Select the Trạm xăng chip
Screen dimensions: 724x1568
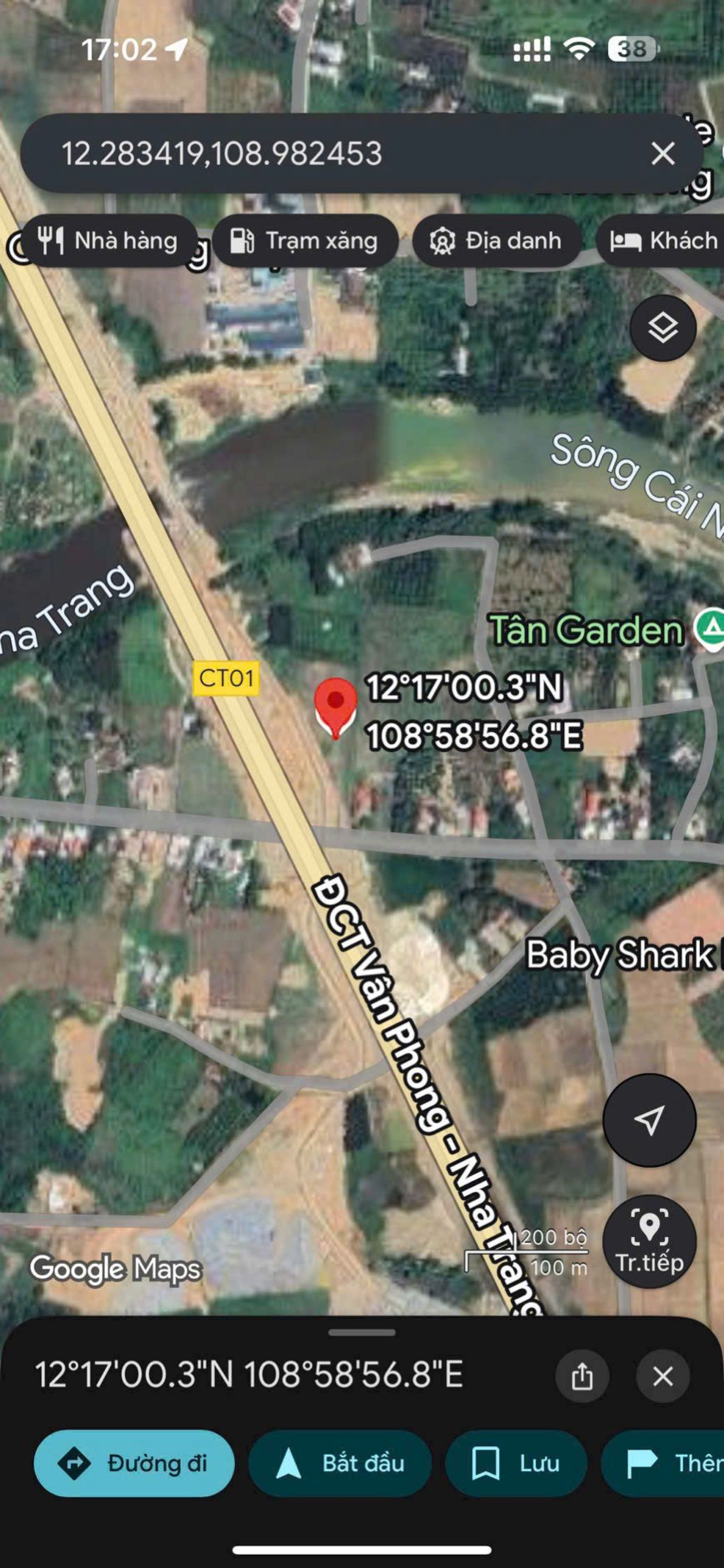click(305, 241)
